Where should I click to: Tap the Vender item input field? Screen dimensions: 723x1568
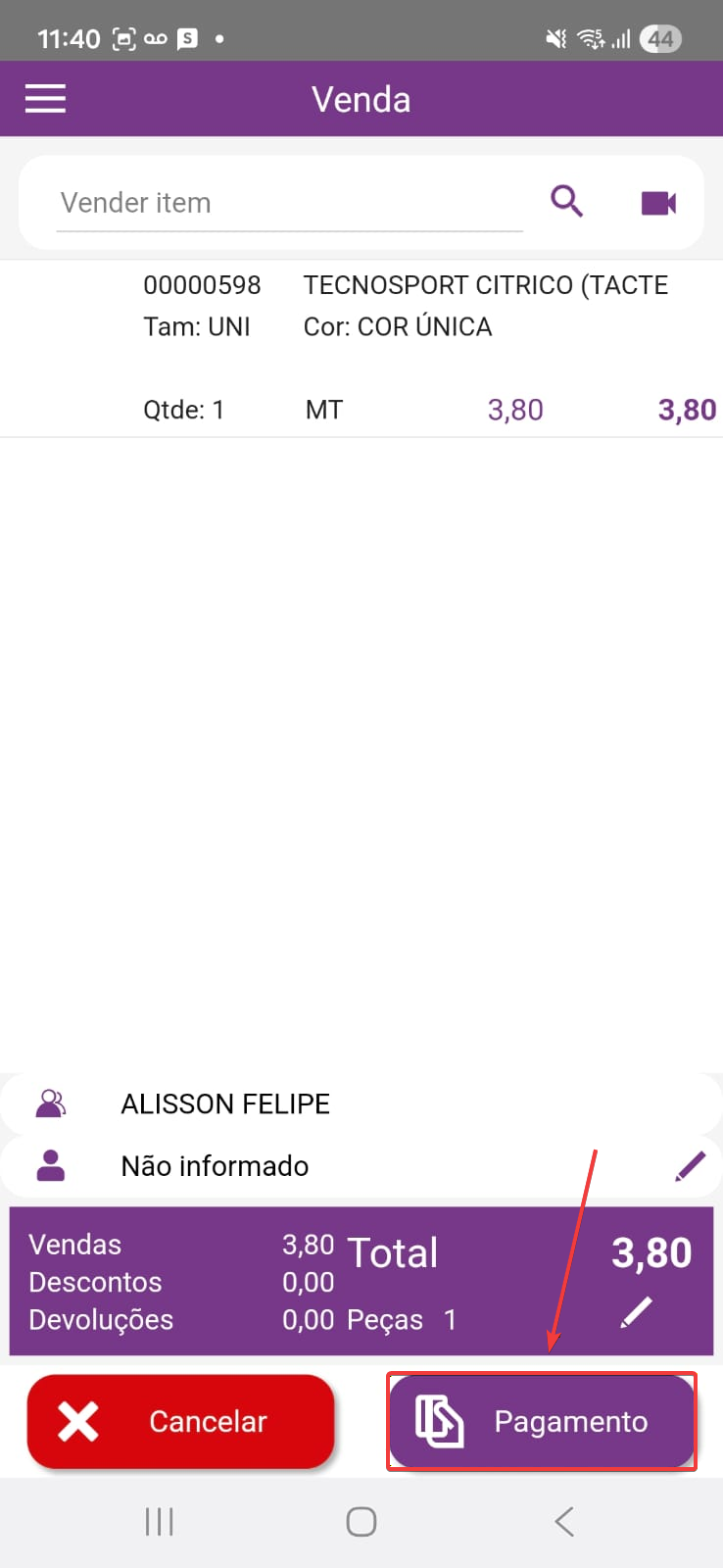coord(289,203)
